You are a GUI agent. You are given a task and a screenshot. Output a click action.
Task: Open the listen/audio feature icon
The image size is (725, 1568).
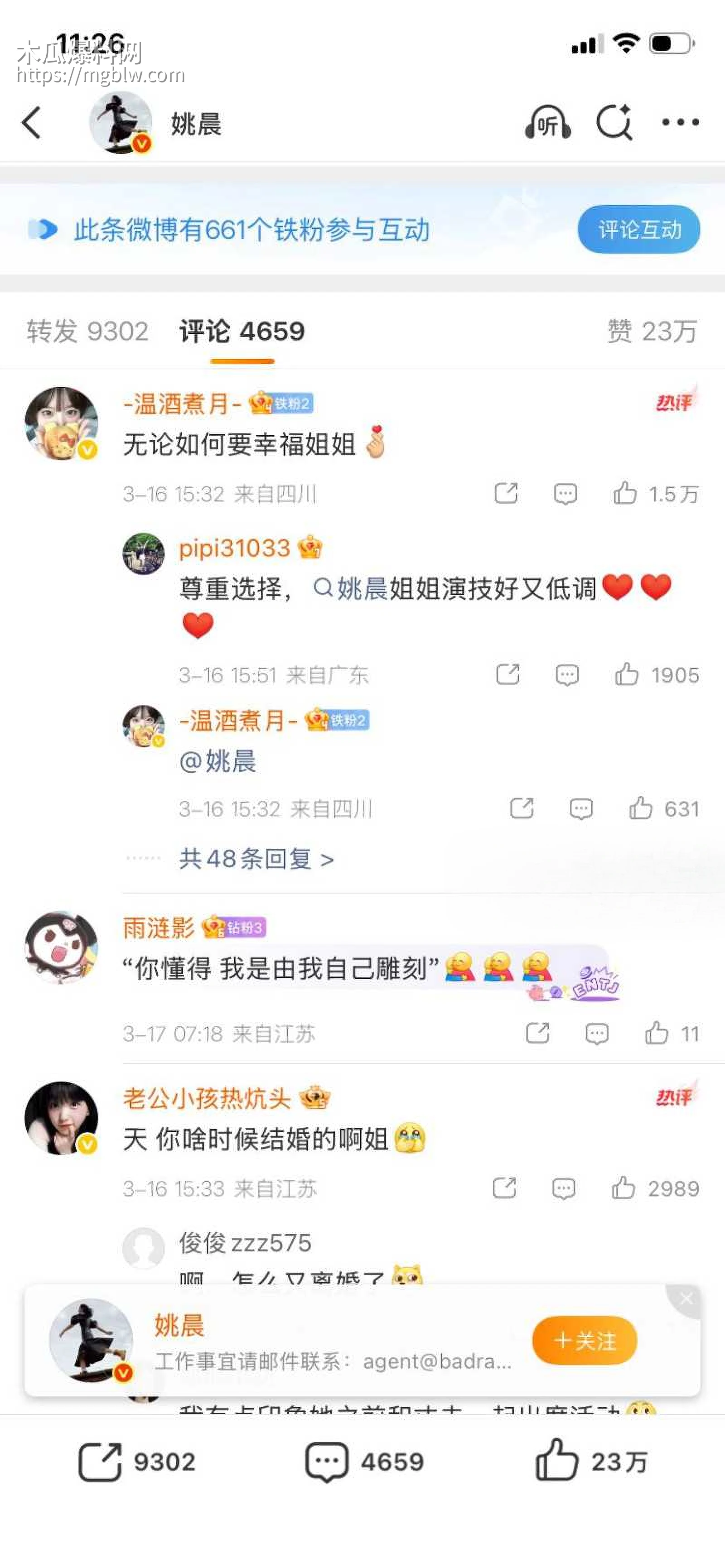[x=547, y=122]
